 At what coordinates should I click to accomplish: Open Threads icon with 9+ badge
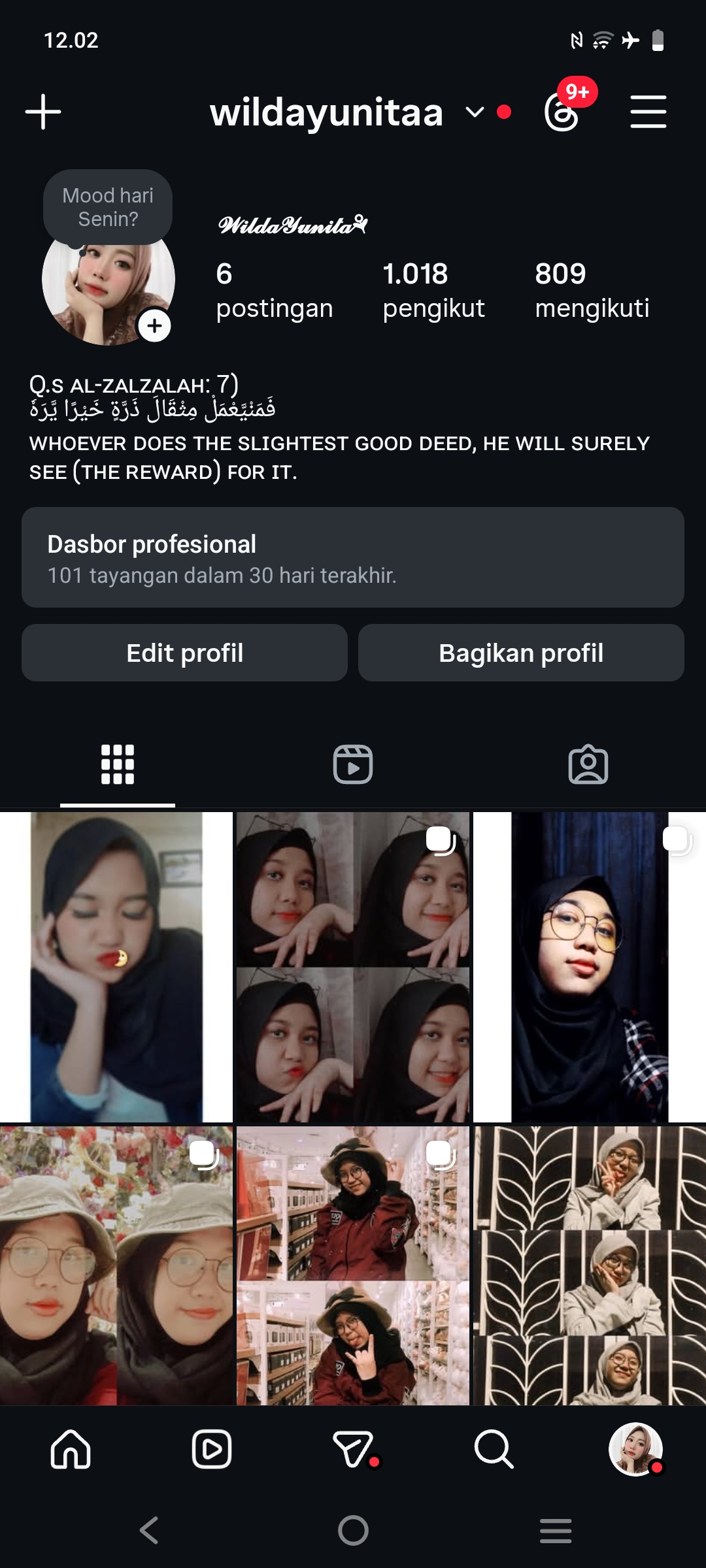pos(562,112)
